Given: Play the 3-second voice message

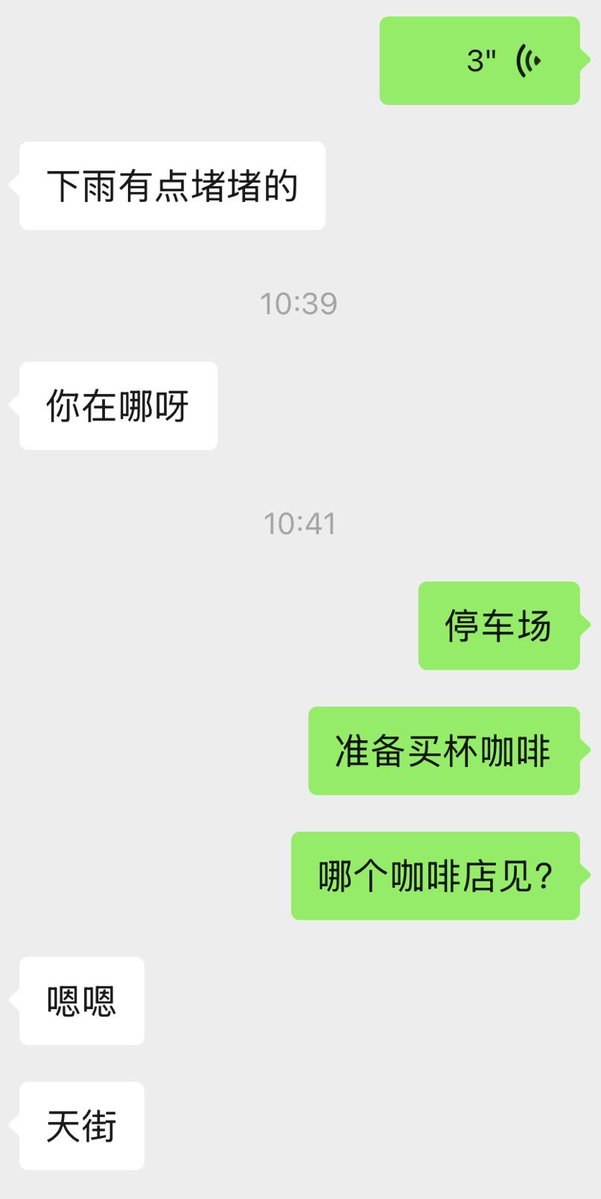Looking at the screenshot, I should [480, 61].
